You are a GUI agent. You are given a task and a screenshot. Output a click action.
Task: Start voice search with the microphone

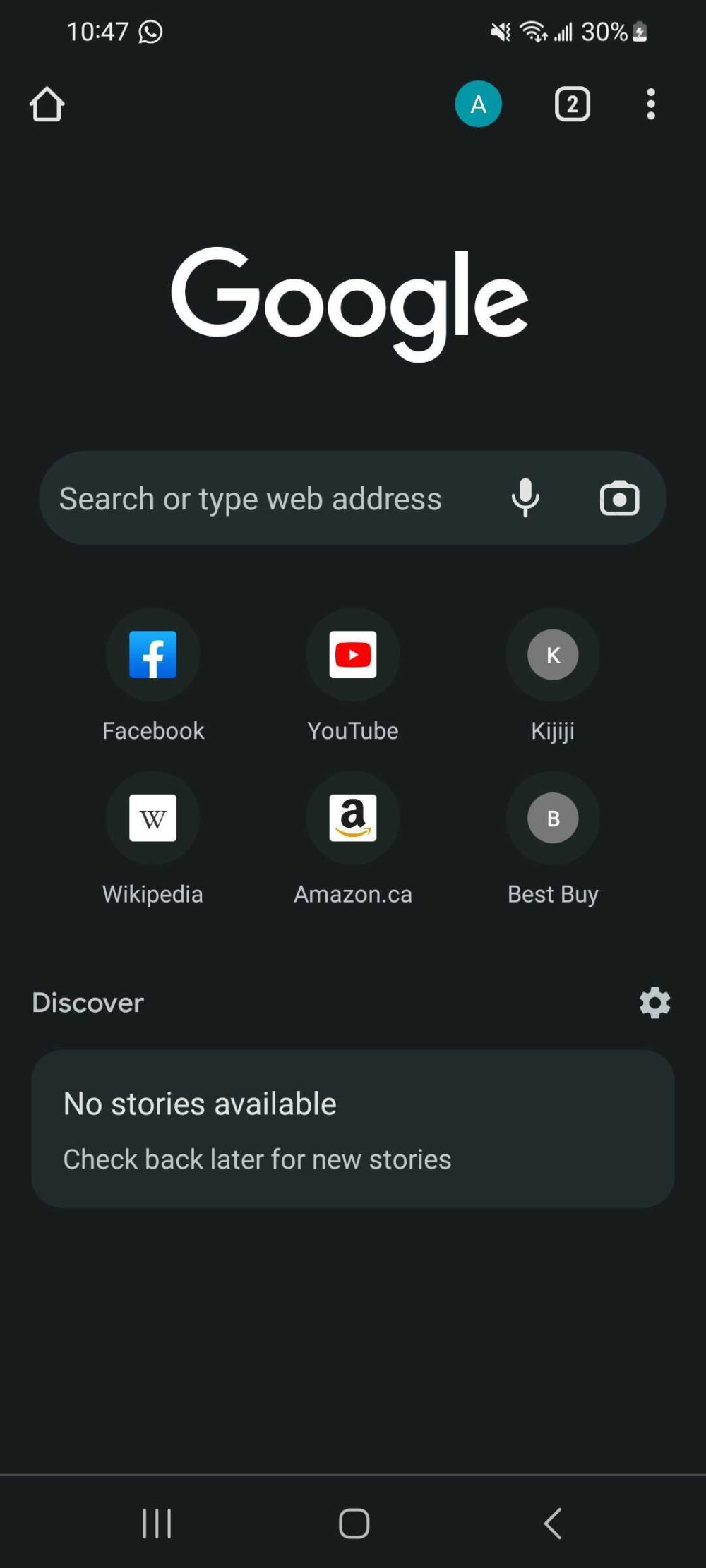click(x=525, y=498)
